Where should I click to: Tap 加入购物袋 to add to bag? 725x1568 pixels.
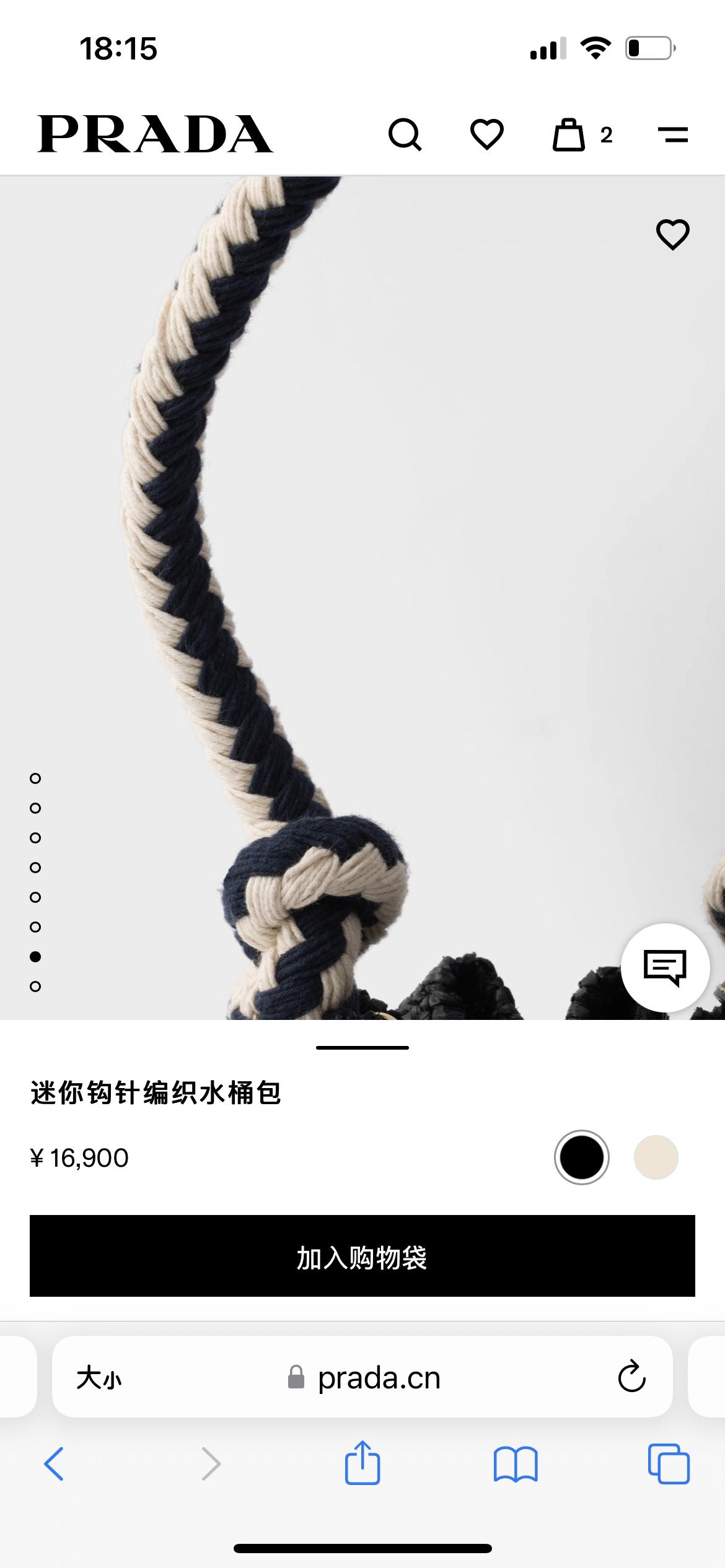[362, 1256]
